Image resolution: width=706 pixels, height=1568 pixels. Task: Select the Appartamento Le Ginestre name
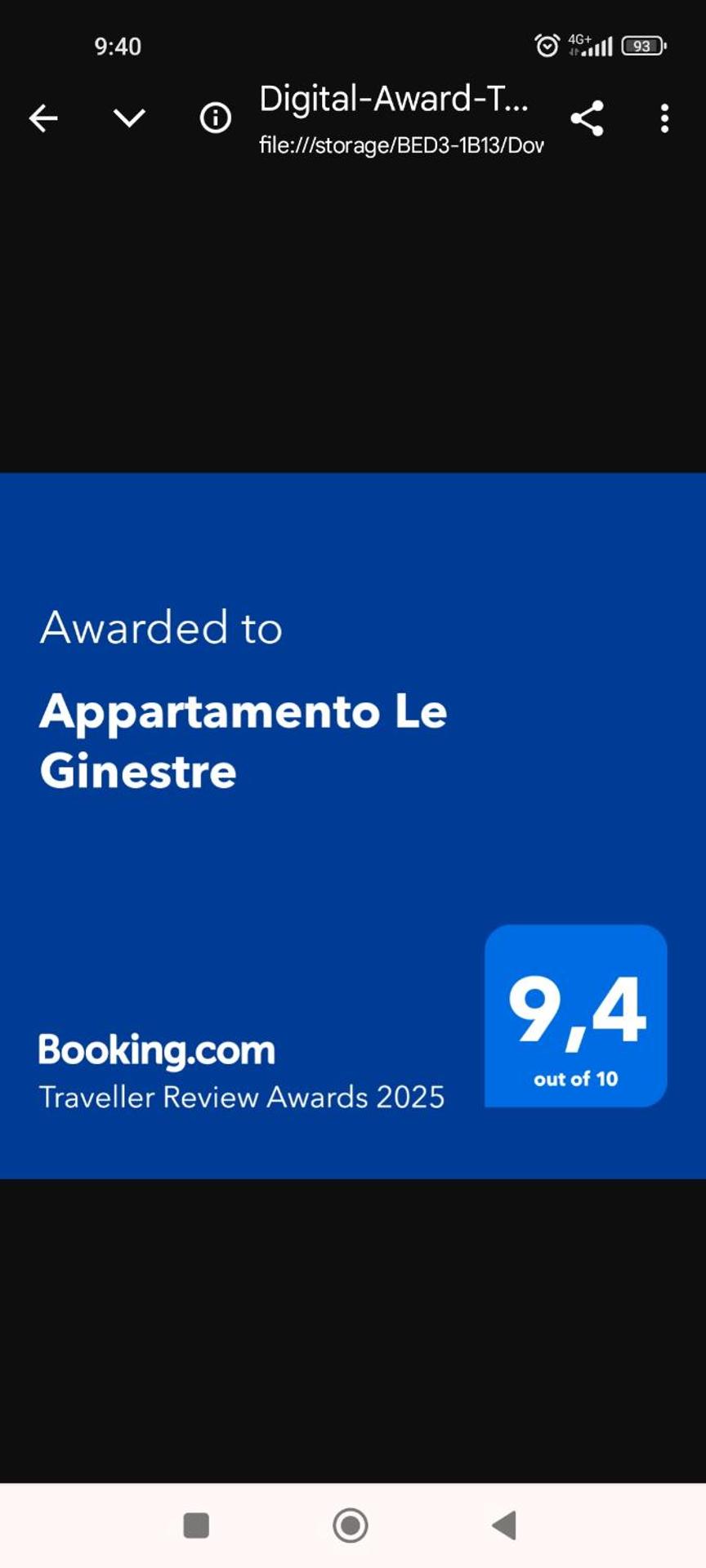point(242,739)
